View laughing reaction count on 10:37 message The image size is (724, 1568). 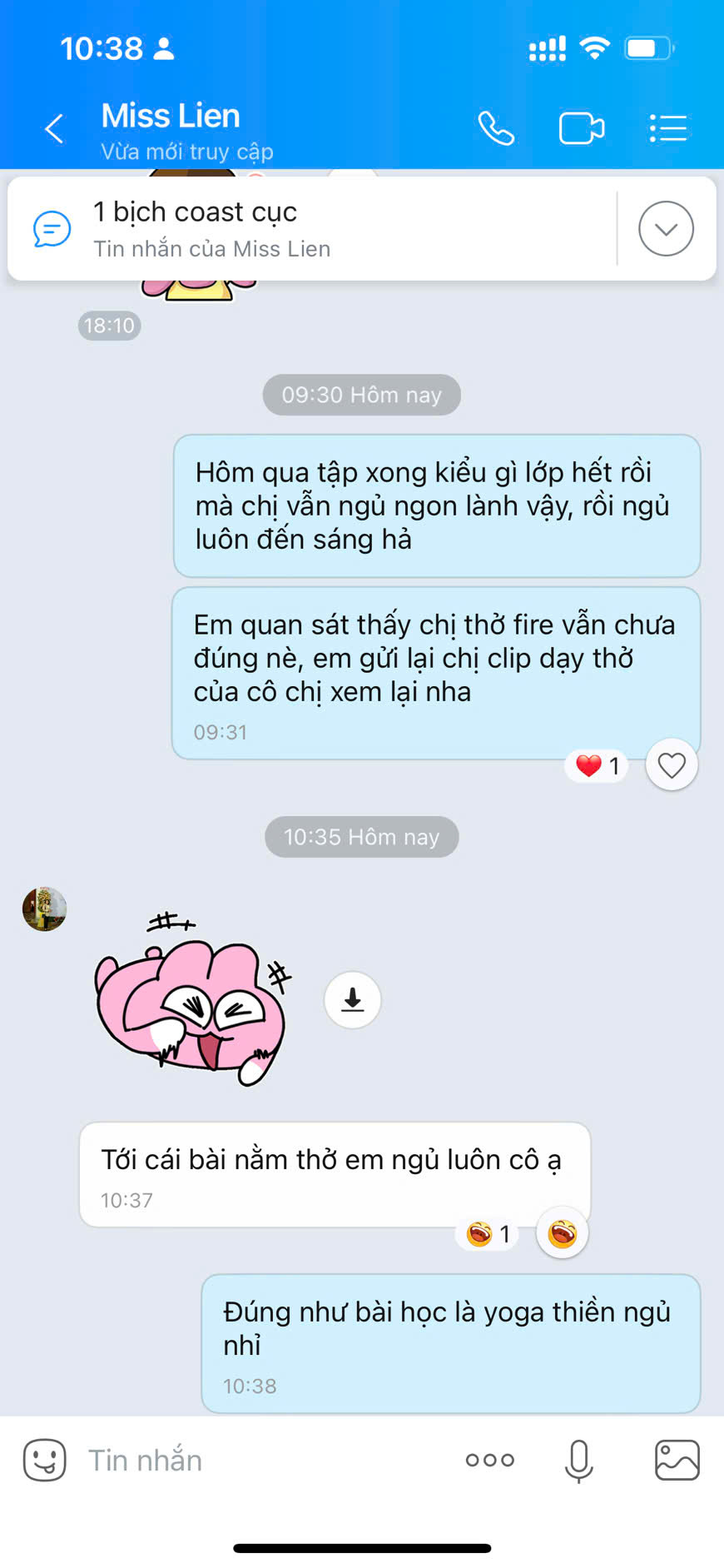[x=488, y=1233]
